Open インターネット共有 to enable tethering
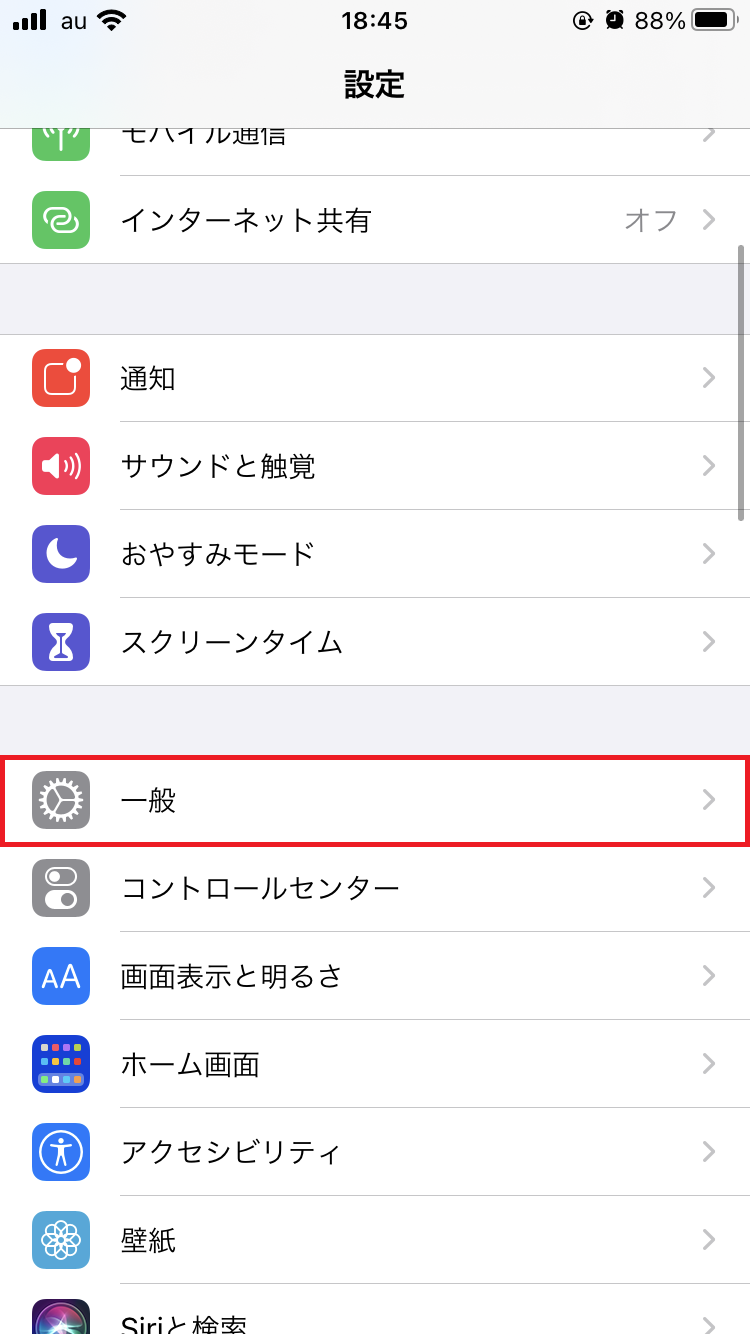This screenshot has height=1334, width=750. pos(375,220)
